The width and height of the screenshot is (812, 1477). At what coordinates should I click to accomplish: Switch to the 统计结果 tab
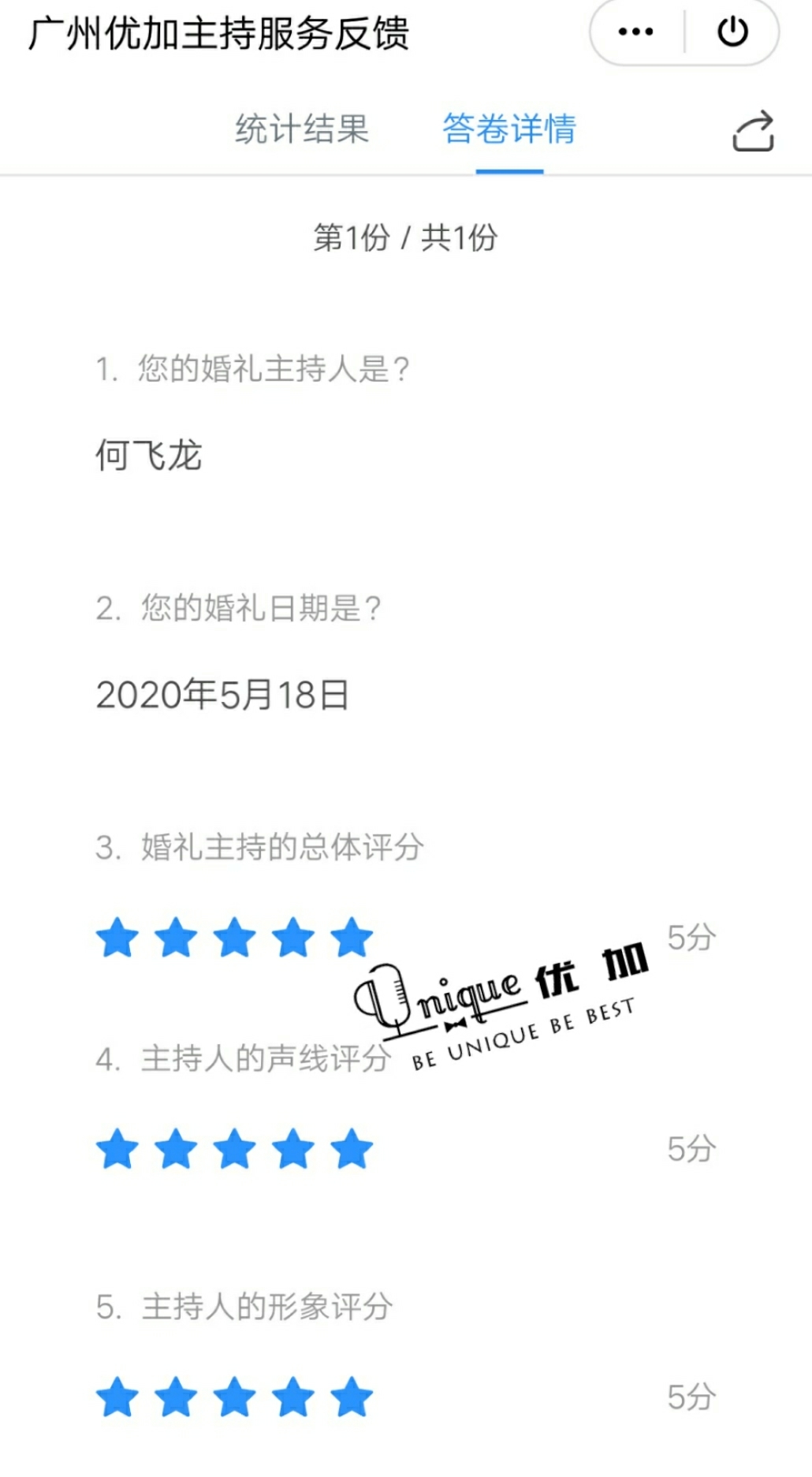[302, 129]
